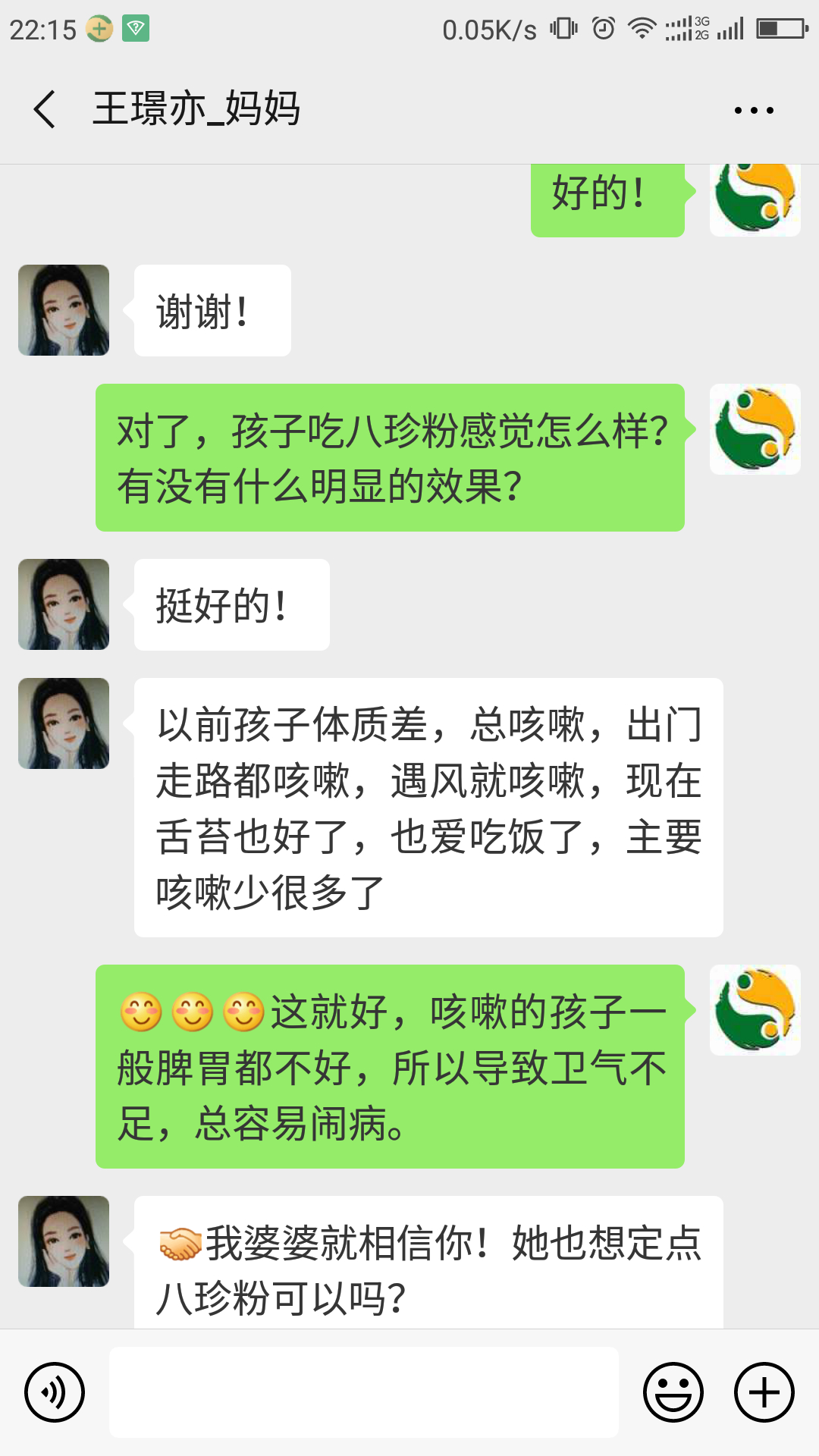
Task: Tap contact's avatar beside 我婆婆就相信你 message
Action: pyautogui.click(x=64, y=1241)
